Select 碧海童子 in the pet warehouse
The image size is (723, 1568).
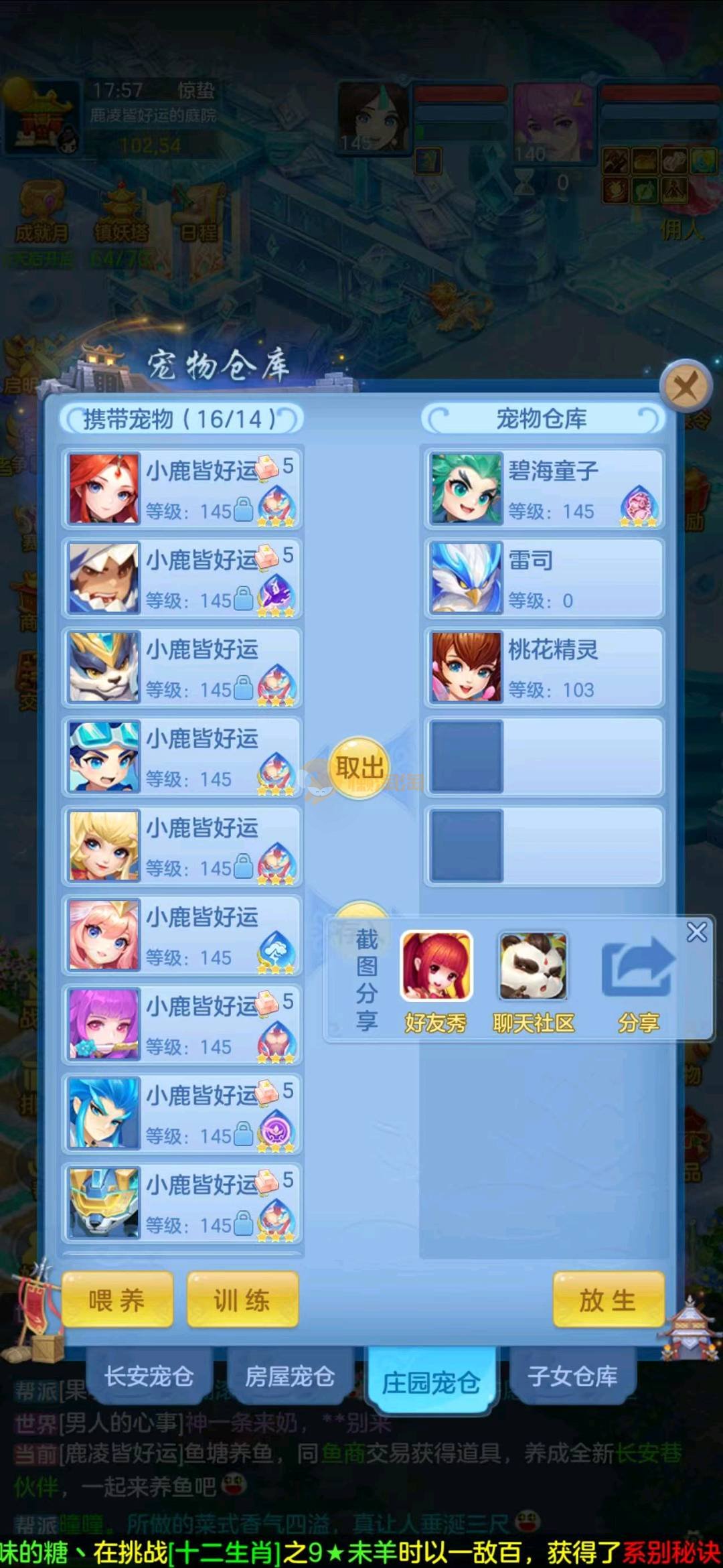[544, 489]
